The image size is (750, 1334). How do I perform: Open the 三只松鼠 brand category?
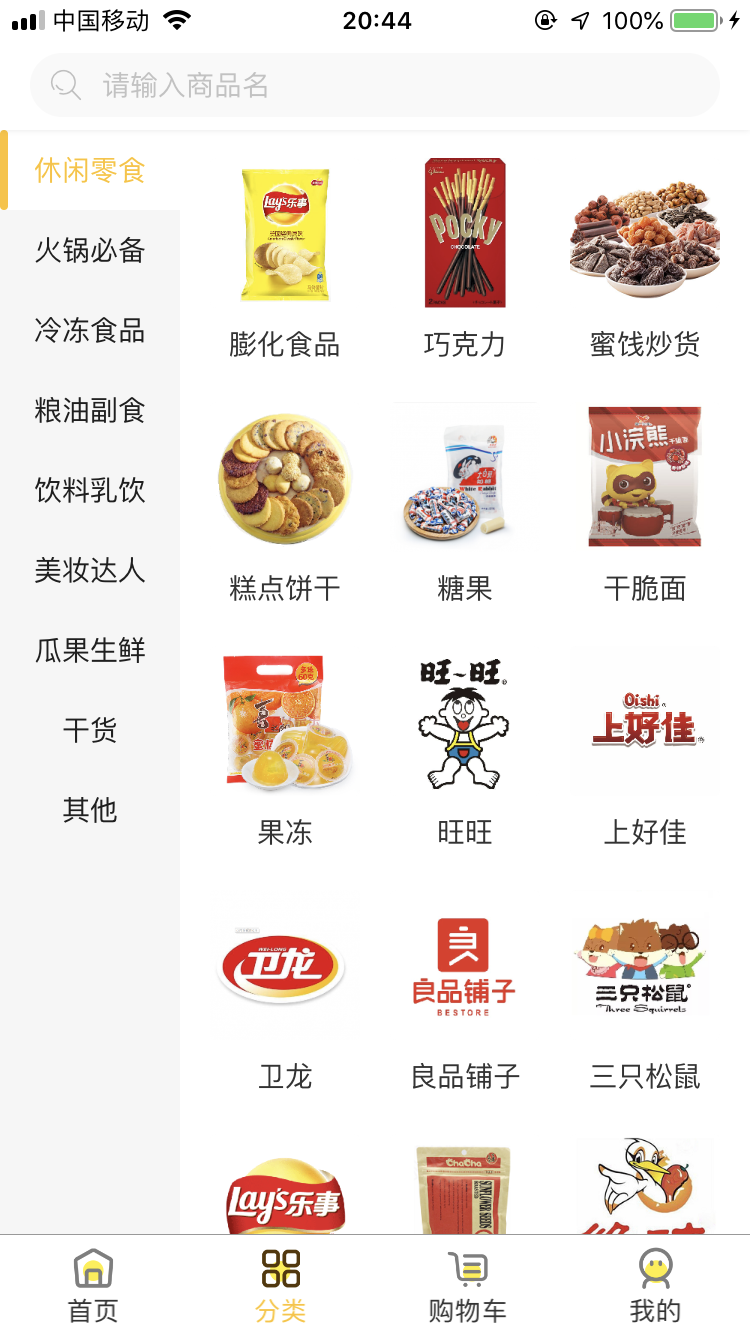(644, 965)
